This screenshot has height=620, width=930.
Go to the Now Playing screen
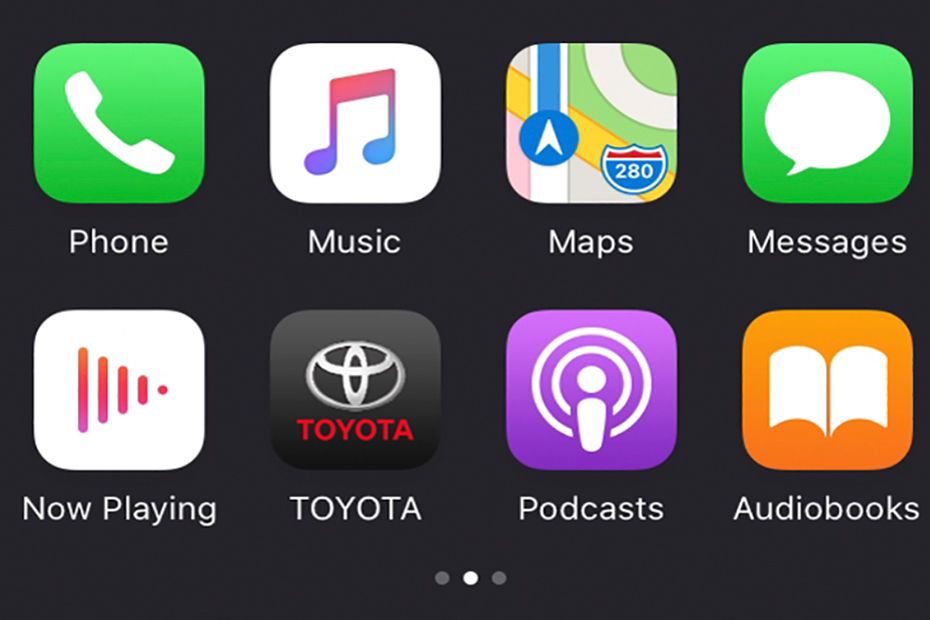pyautogui.click(x=119, y=390)
